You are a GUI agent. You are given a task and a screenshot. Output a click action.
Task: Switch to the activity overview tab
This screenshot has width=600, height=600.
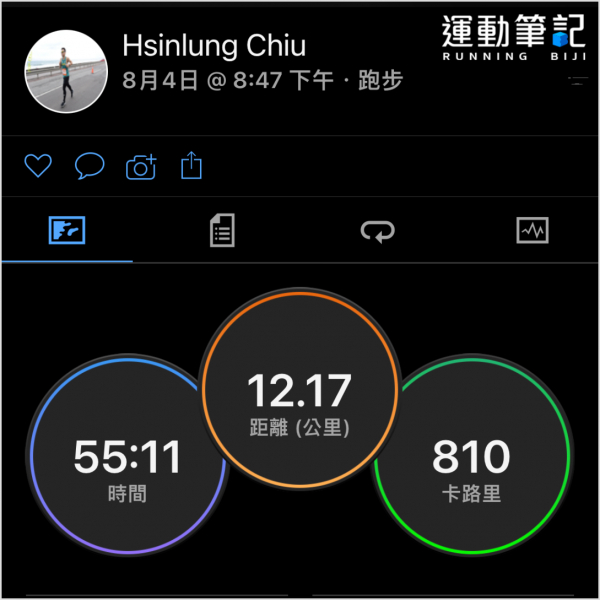(x=67, y=231)
